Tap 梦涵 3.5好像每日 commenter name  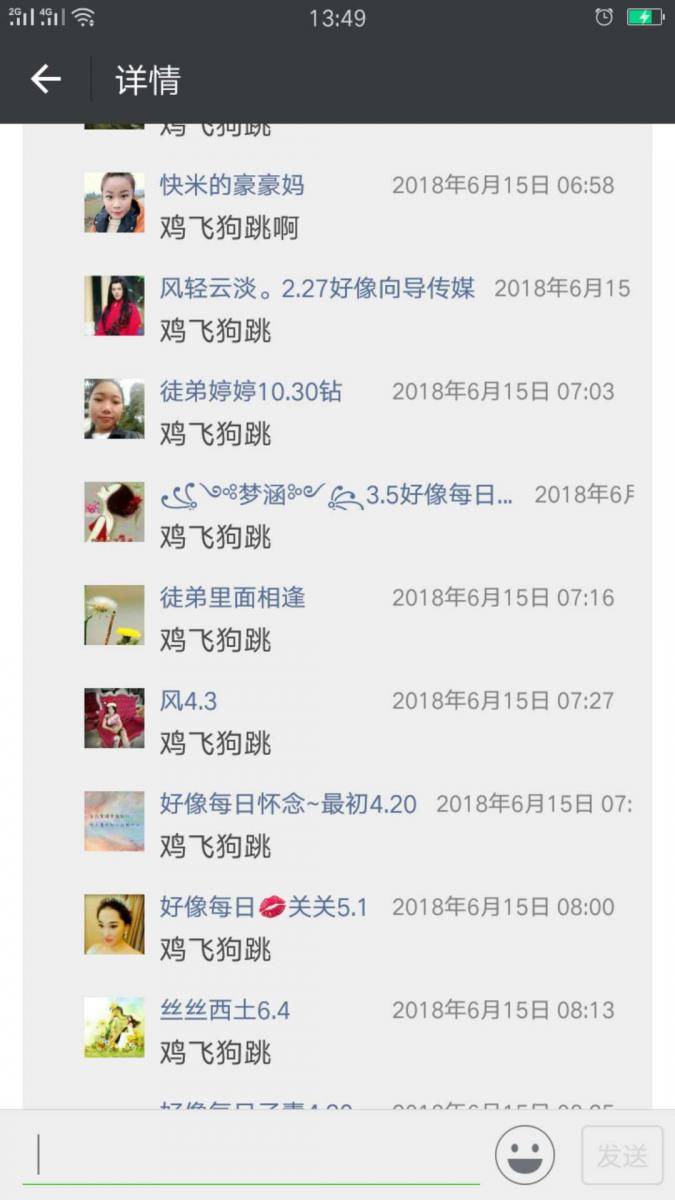pos(337,494)
